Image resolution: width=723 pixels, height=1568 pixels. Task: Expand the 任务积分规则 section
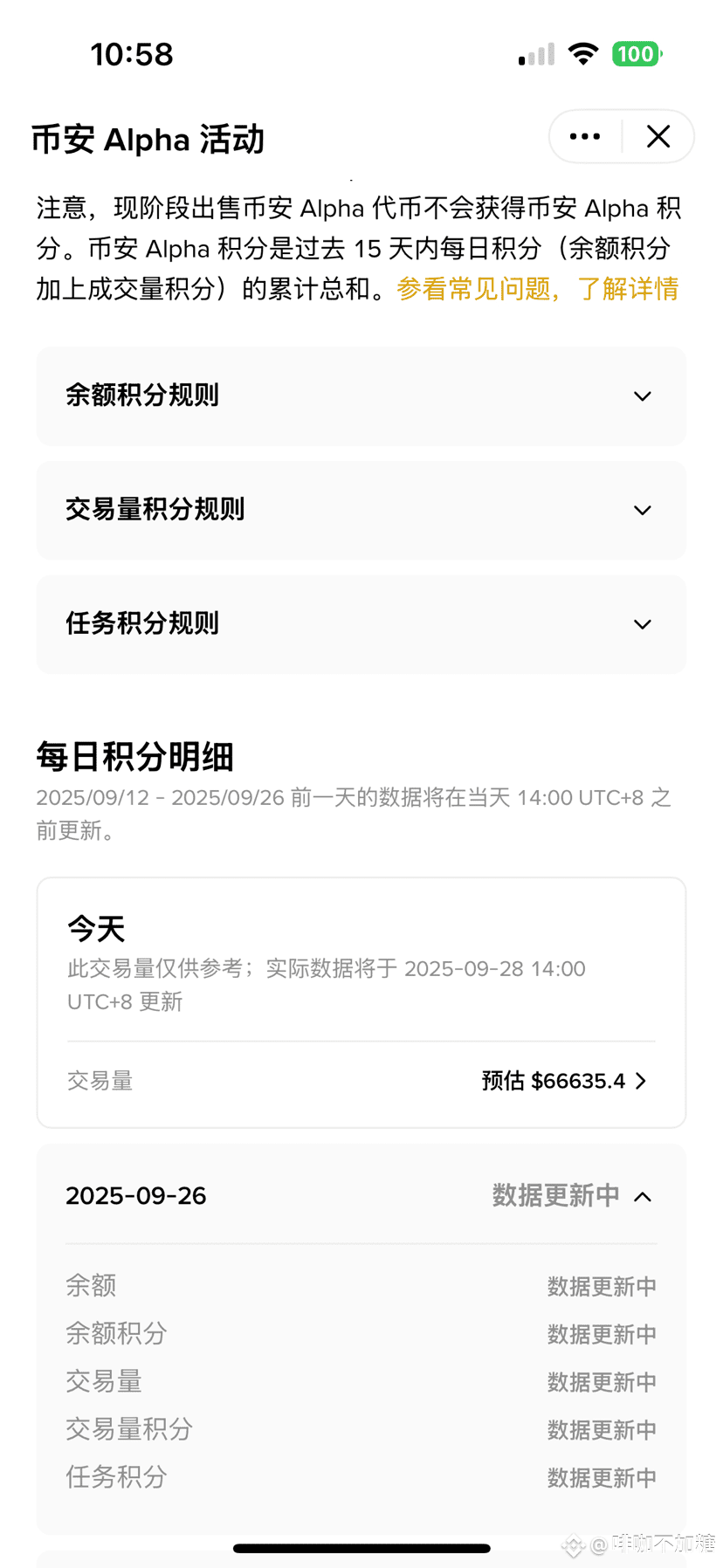(x=361, y=624)
